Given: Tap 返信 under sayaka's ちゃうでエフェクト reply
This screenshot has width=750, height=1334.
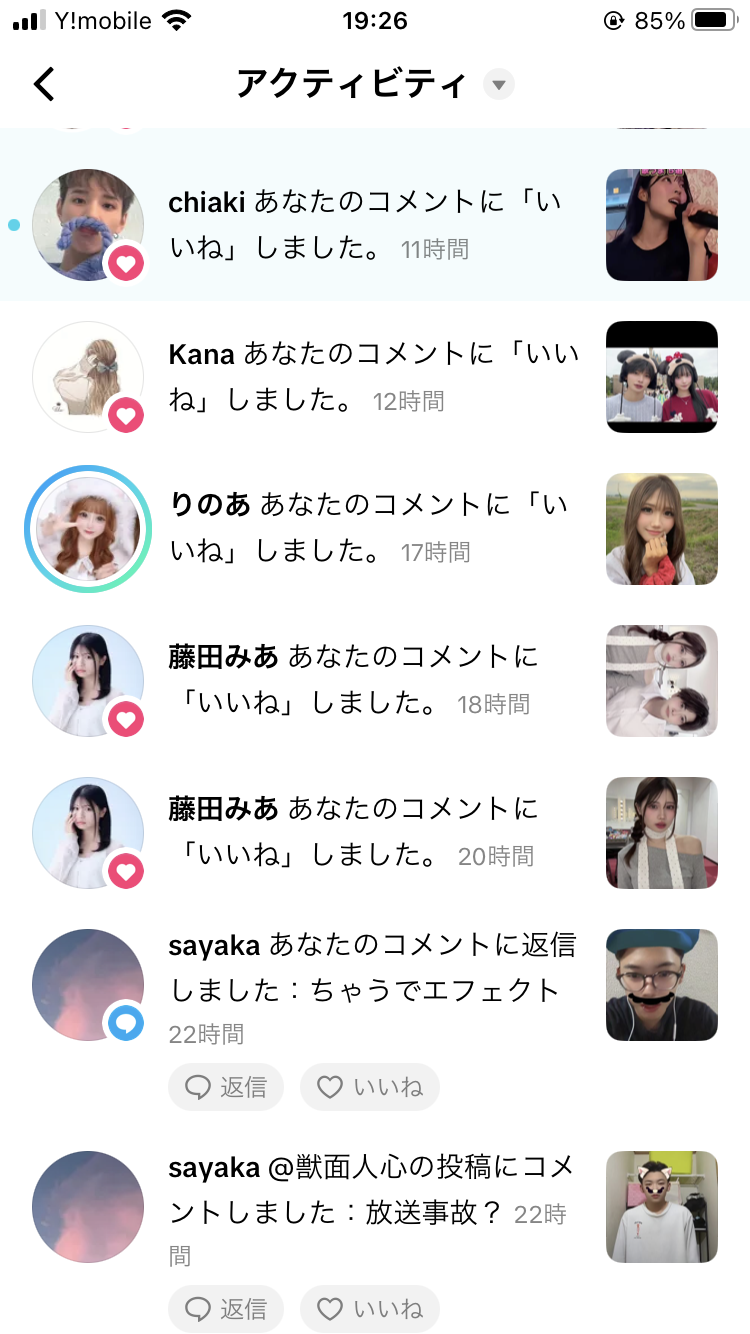Looking at the screenshot, I should click(226, 1087).
